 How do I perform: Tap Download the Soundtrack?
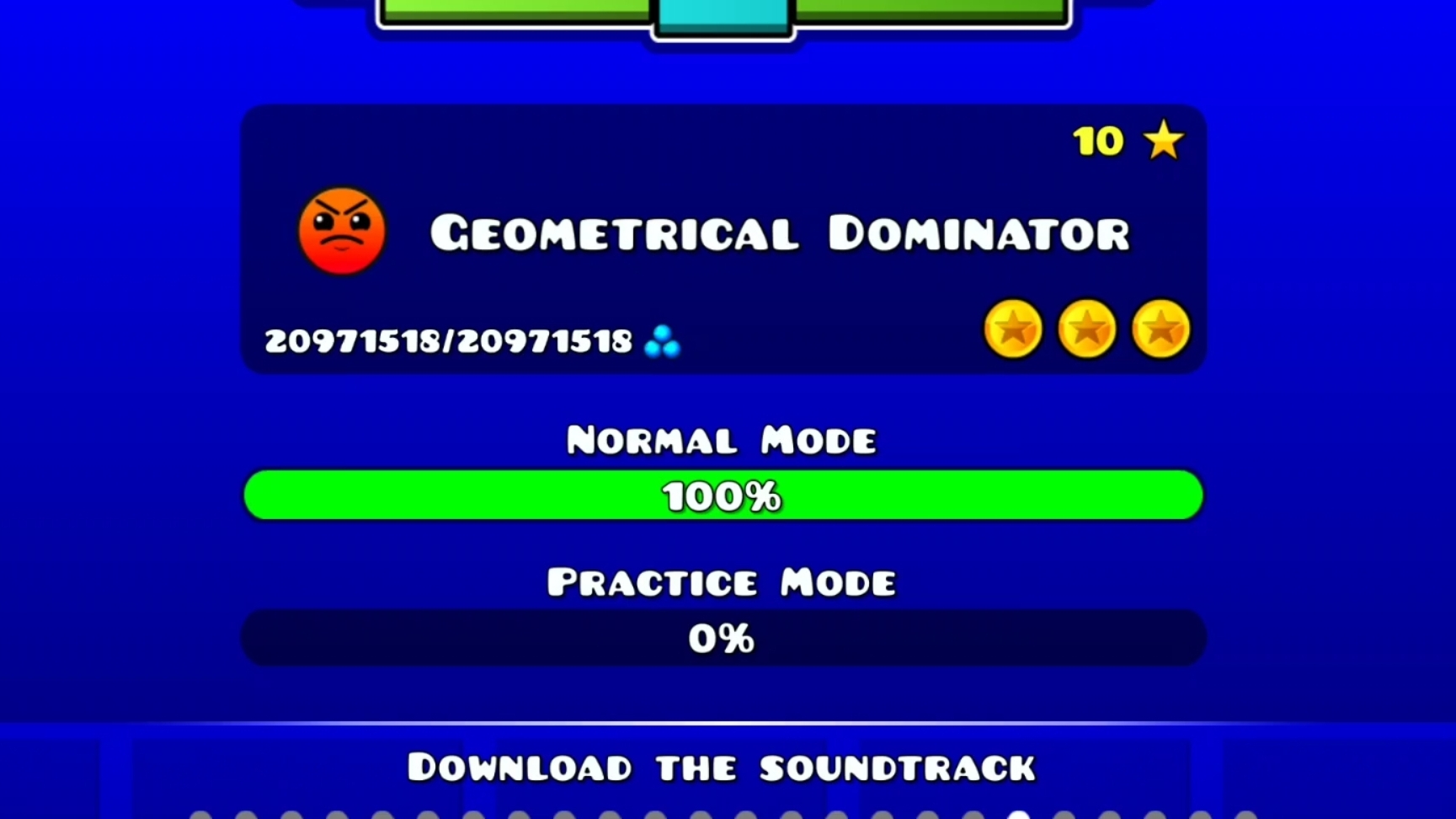pyautogui.click(x=721, y=768)
